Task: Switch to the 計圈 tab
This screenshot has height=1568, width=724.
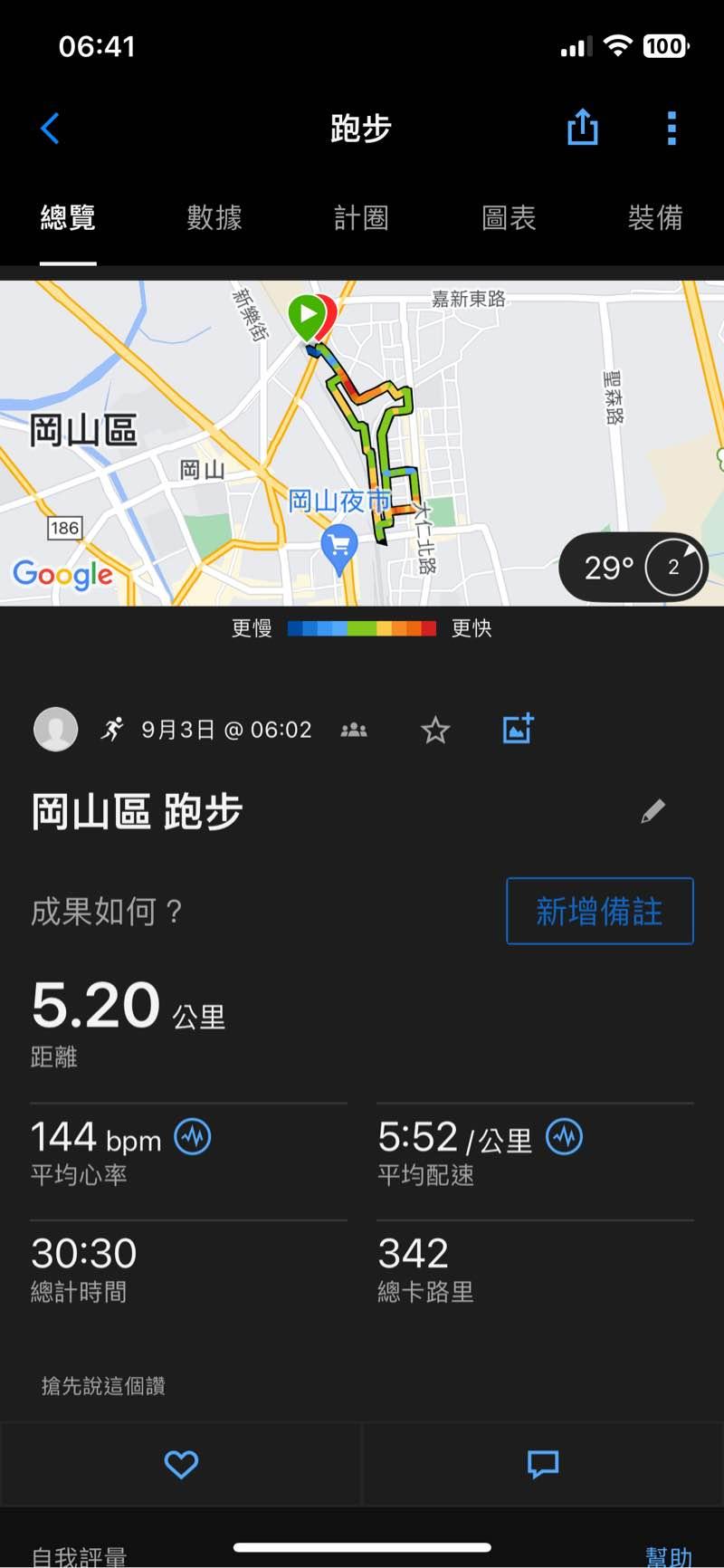Action: pos(361,218)
